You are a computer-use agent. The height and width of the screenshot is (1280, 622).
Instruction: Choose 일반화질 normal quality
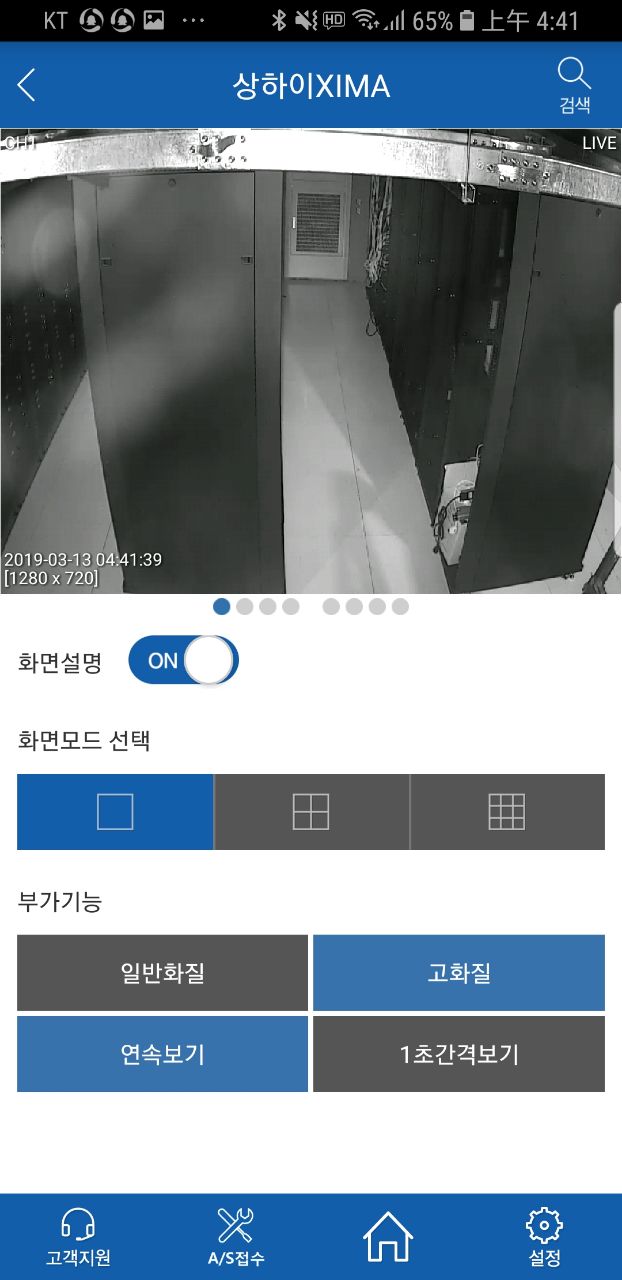coord(162,973)
